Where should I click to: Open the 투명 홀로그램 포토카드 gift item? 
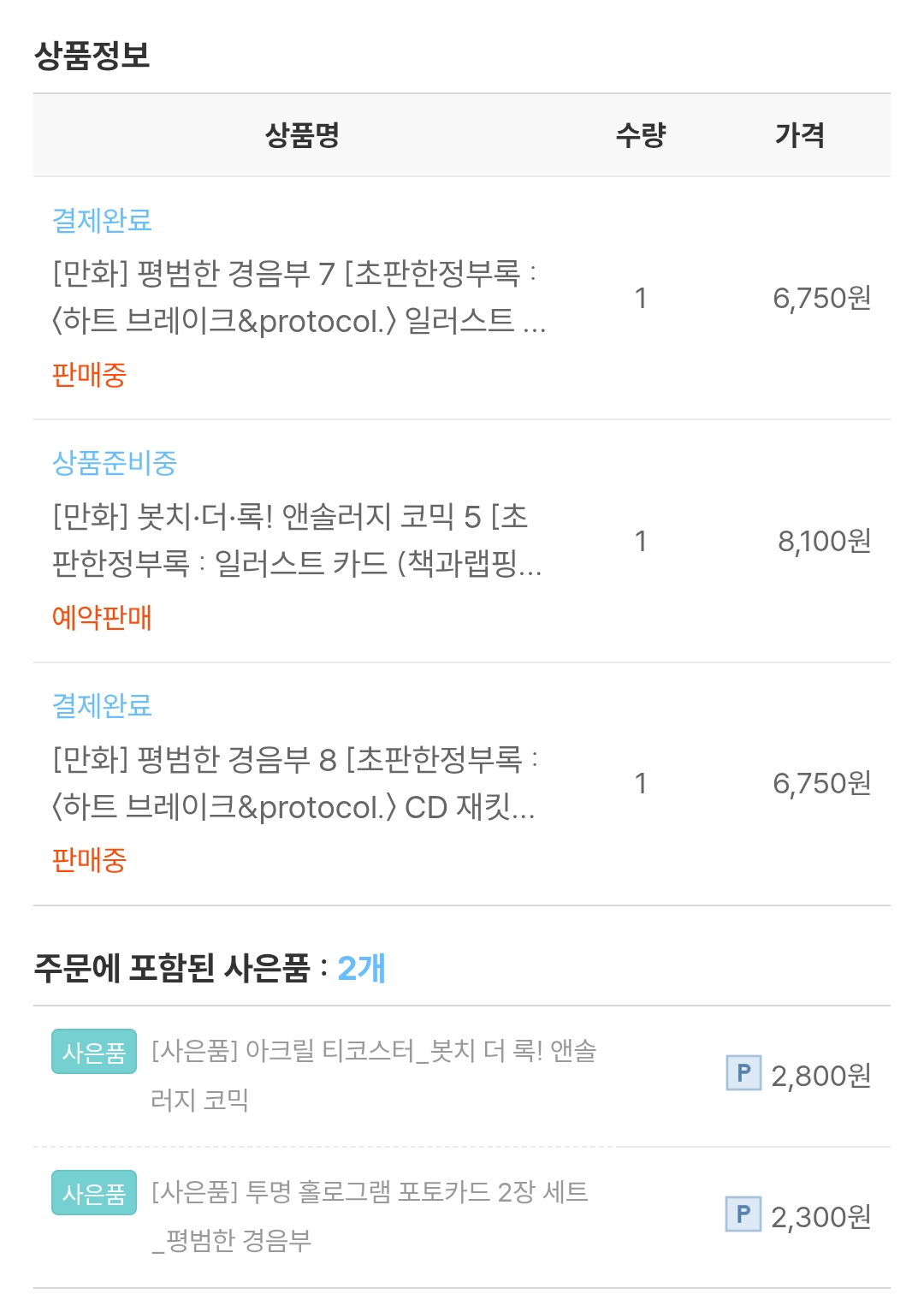(370, 1215)
